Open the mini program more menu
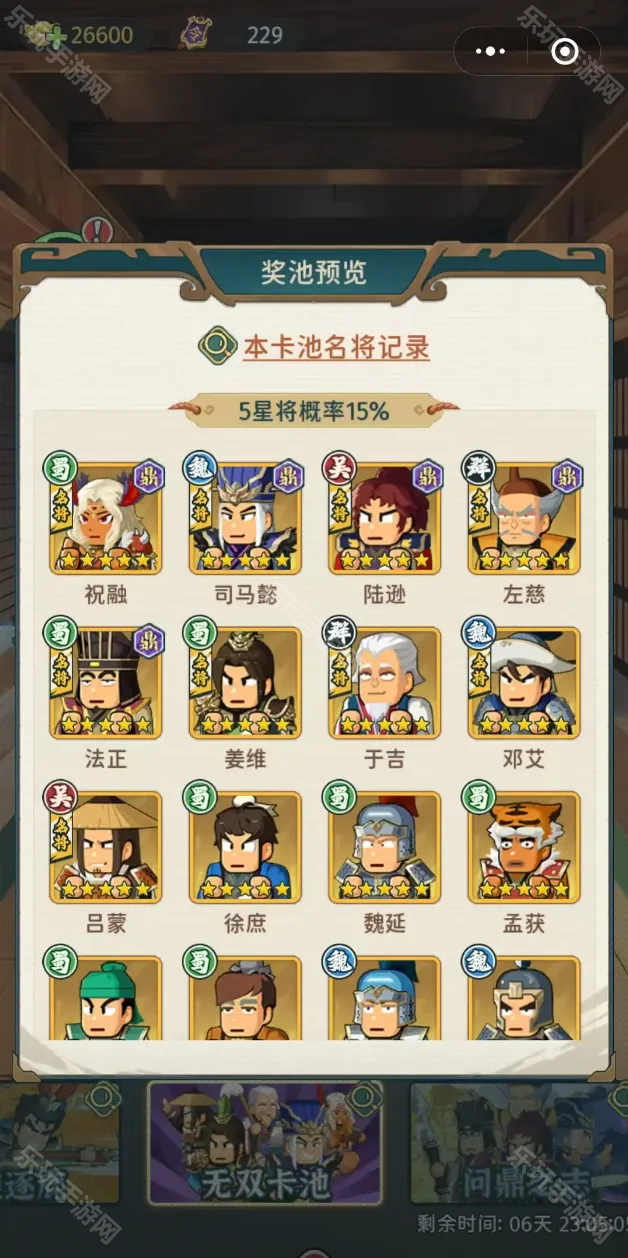The width and height of the screenshot is (628, 1258). (x=491, y=51)
